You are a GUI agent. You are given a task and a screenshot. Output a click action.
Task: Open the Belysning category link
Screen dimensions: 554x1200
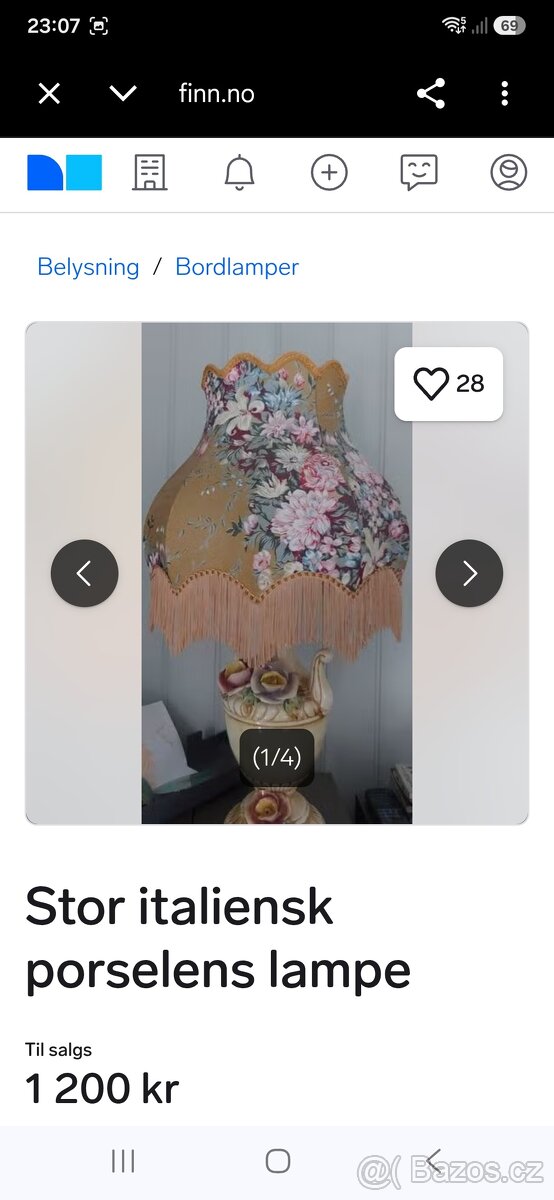coord(88,267)
